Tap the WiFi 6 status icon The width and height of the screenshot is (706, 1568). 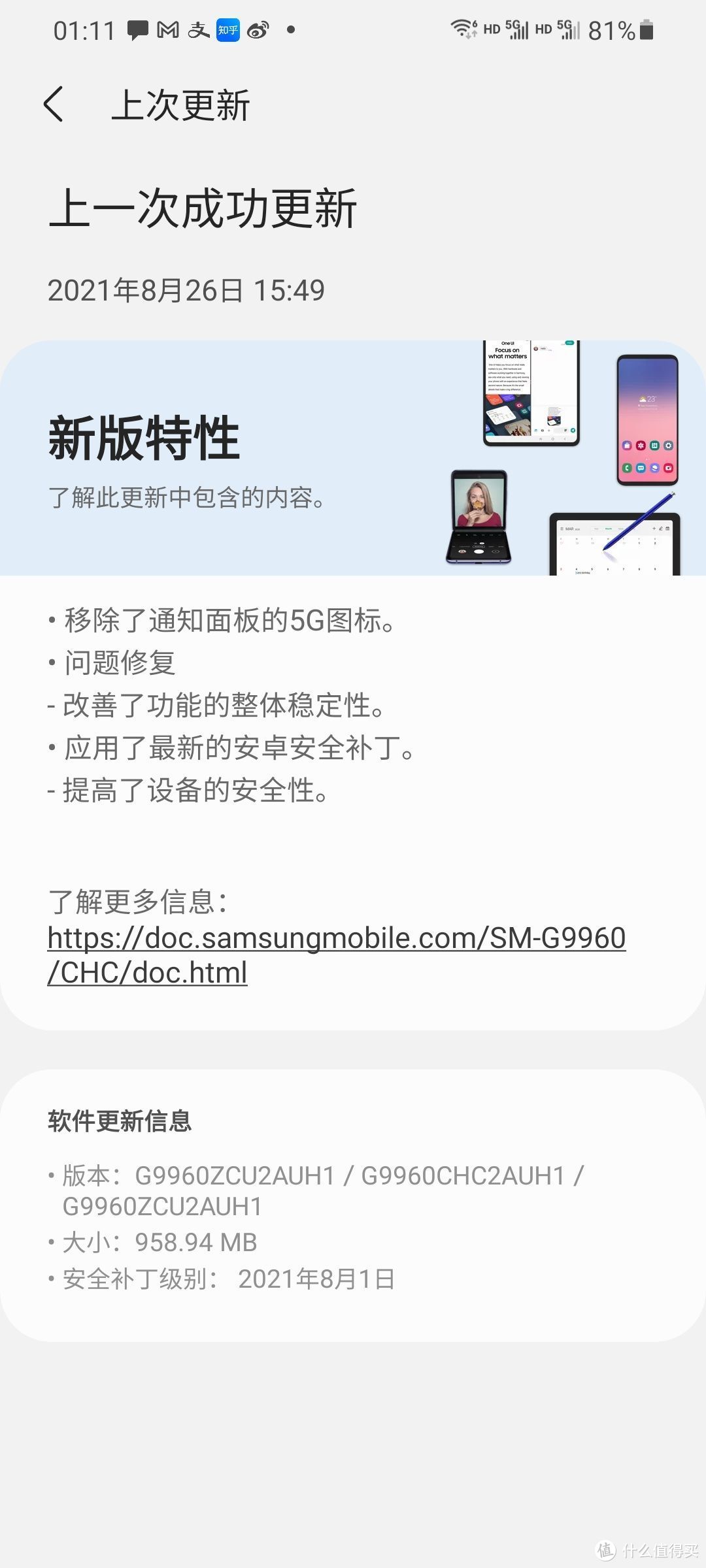tap(462, 29)
